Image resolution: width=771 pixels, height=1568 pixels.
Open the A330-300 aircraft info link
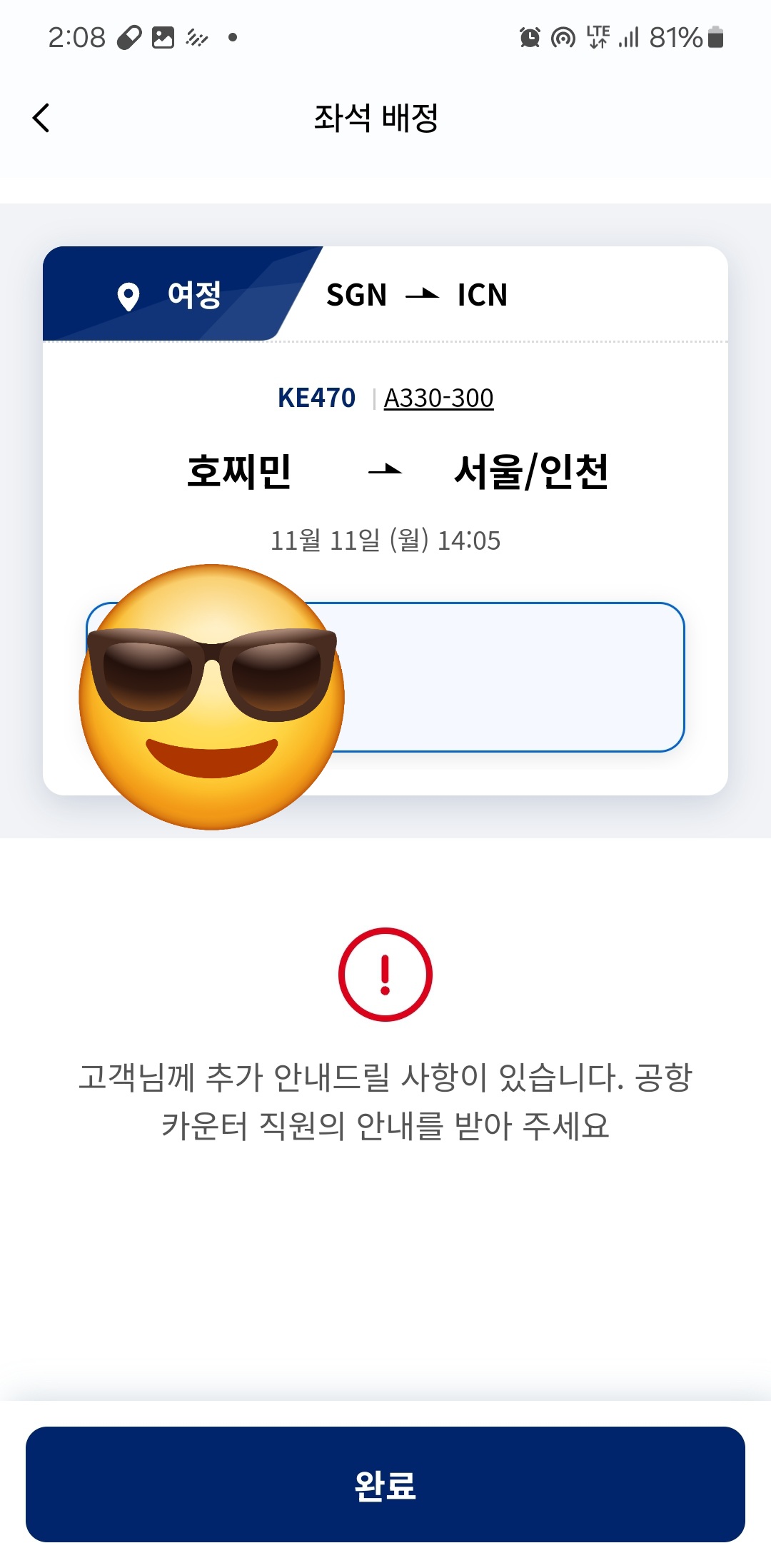[438, 398]
